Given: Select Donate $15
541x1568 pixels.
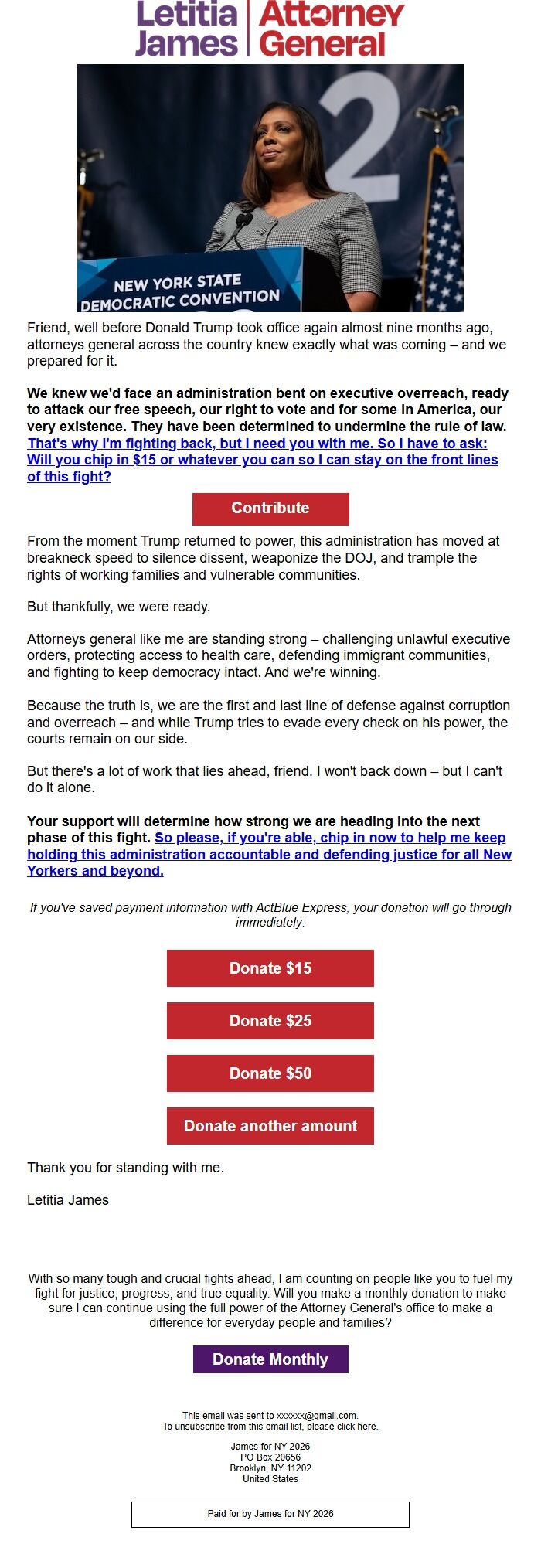Looking at the screenshot, I should pyautogui.click(x=270, y=968).
